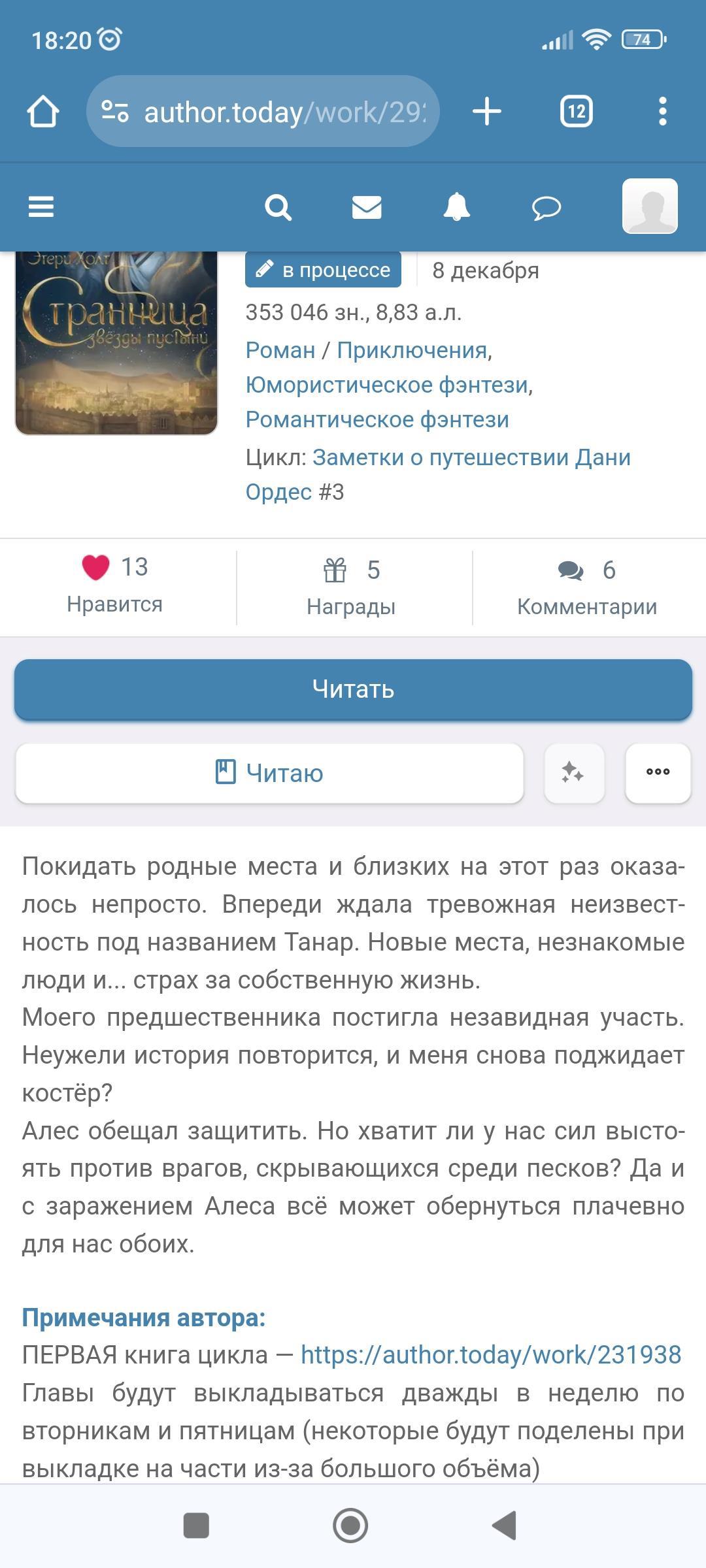Open the user profile avatar
This screenshot has width=706, height=1568.
(x=650, y=206)
